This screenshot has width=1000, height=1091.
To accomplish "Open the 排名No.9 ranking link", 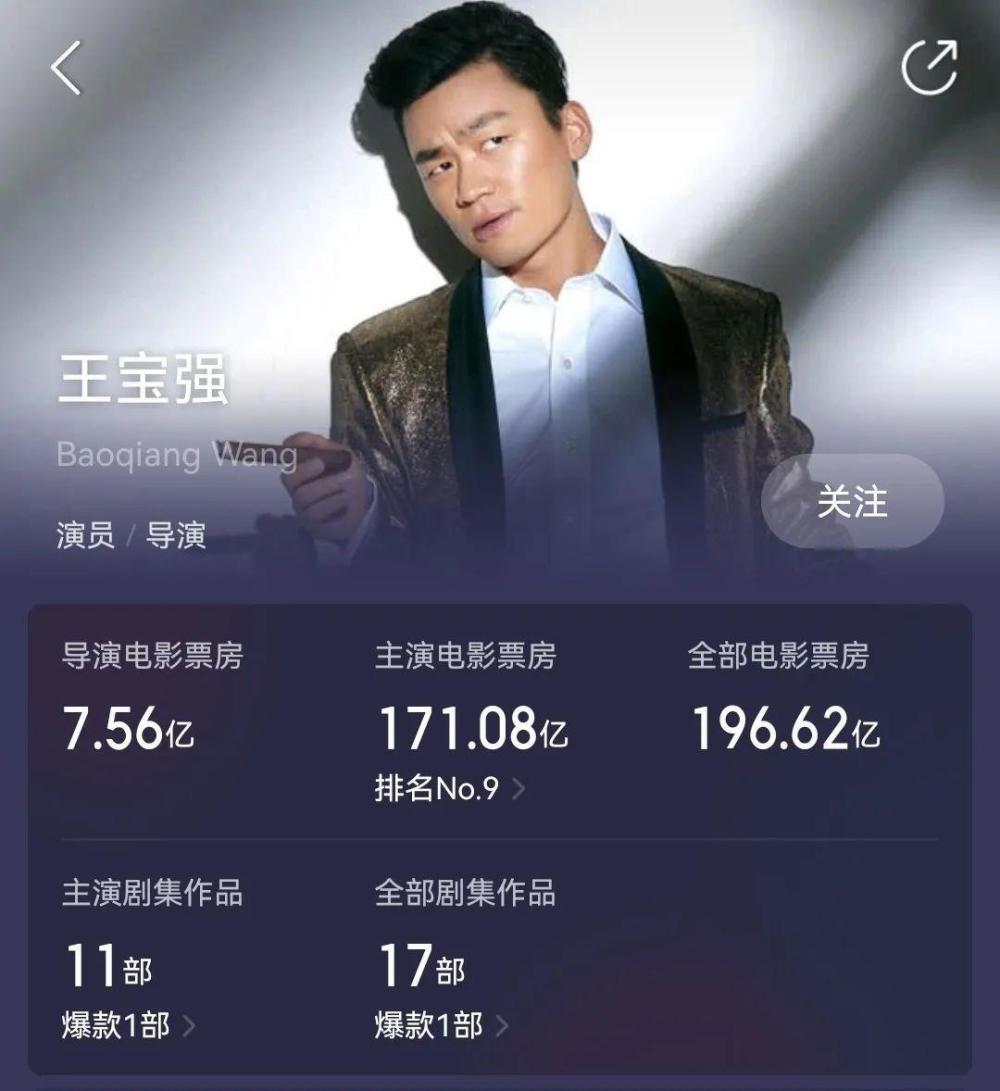I will 449,789.
